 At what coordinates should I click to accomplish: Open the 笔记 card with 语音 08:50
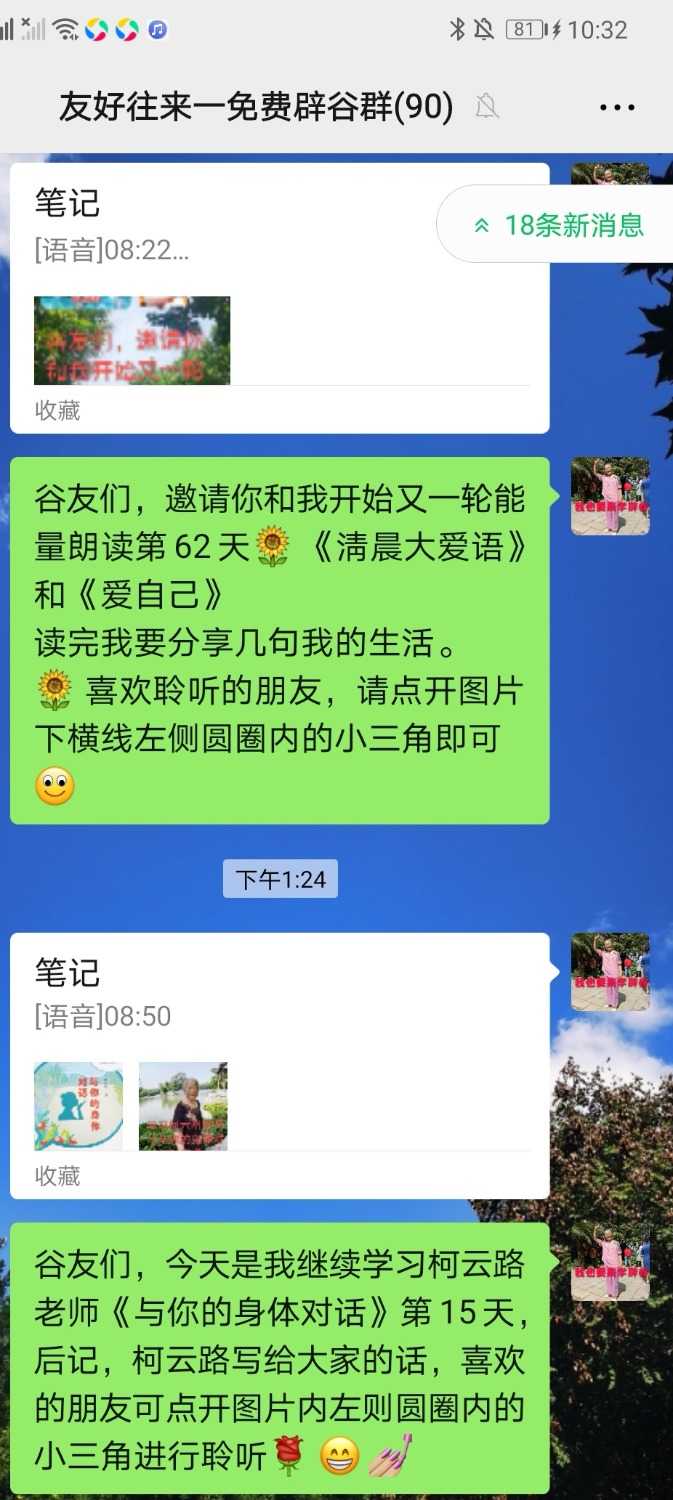point(279,1065)
